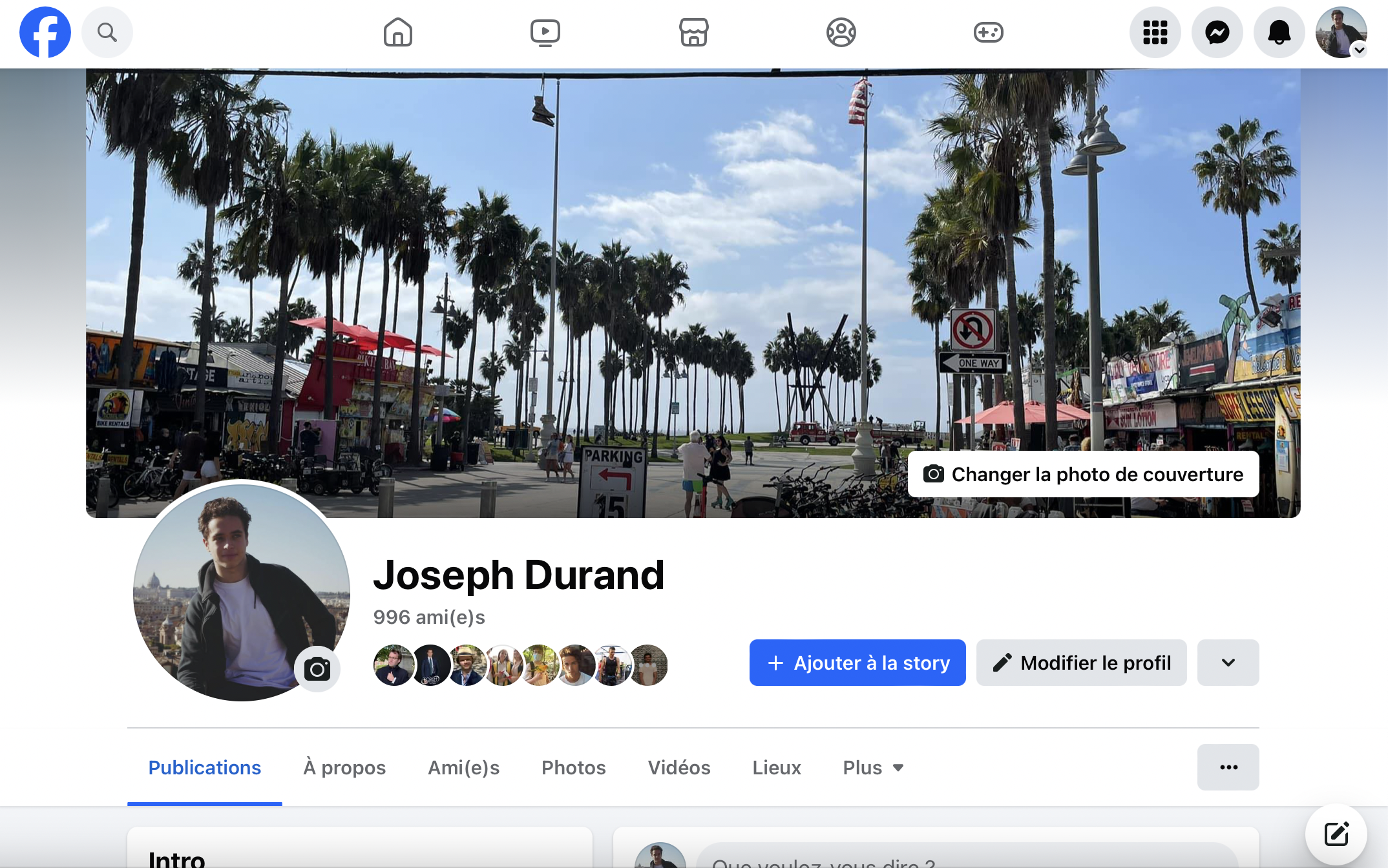Open the Watch video tab

pos(545,32)
